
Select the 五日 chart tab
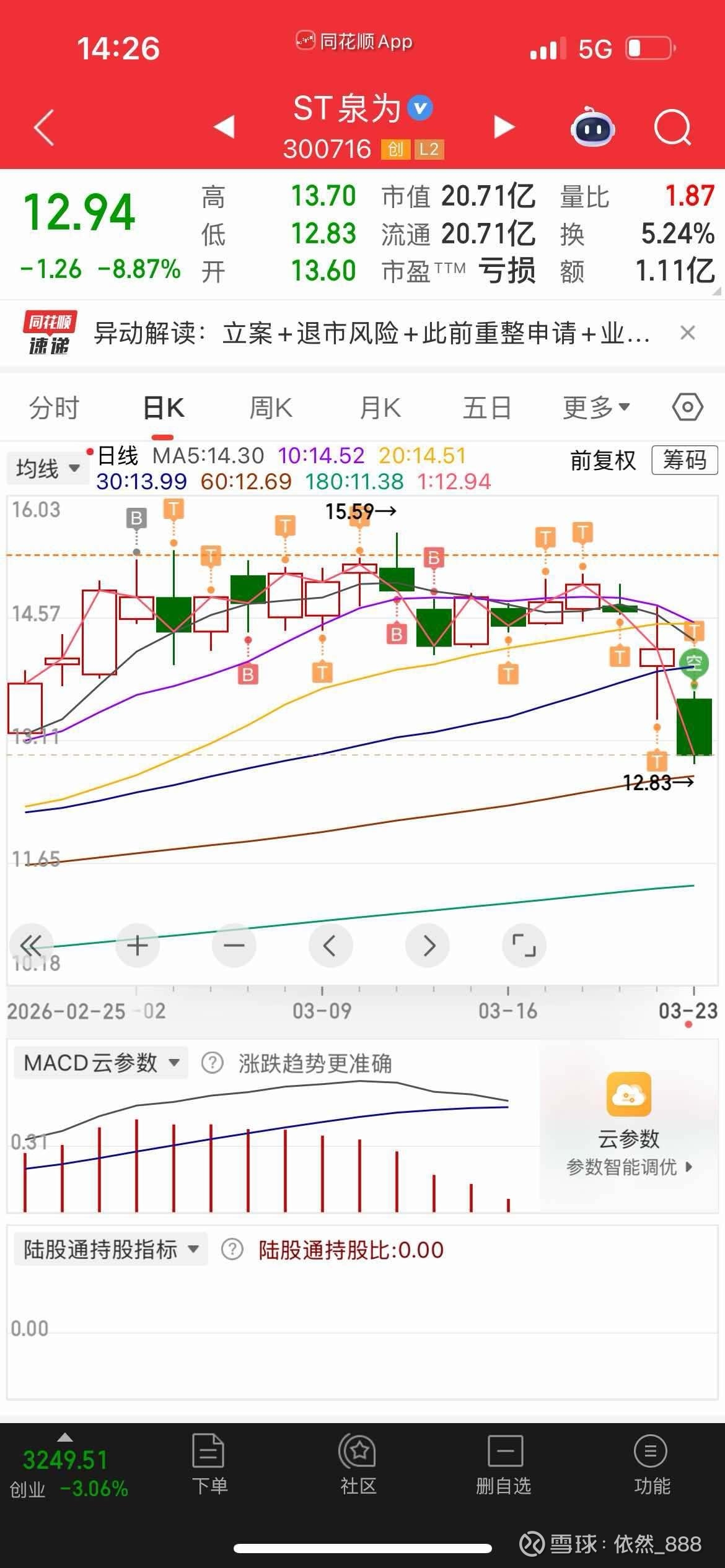[487, 408]
